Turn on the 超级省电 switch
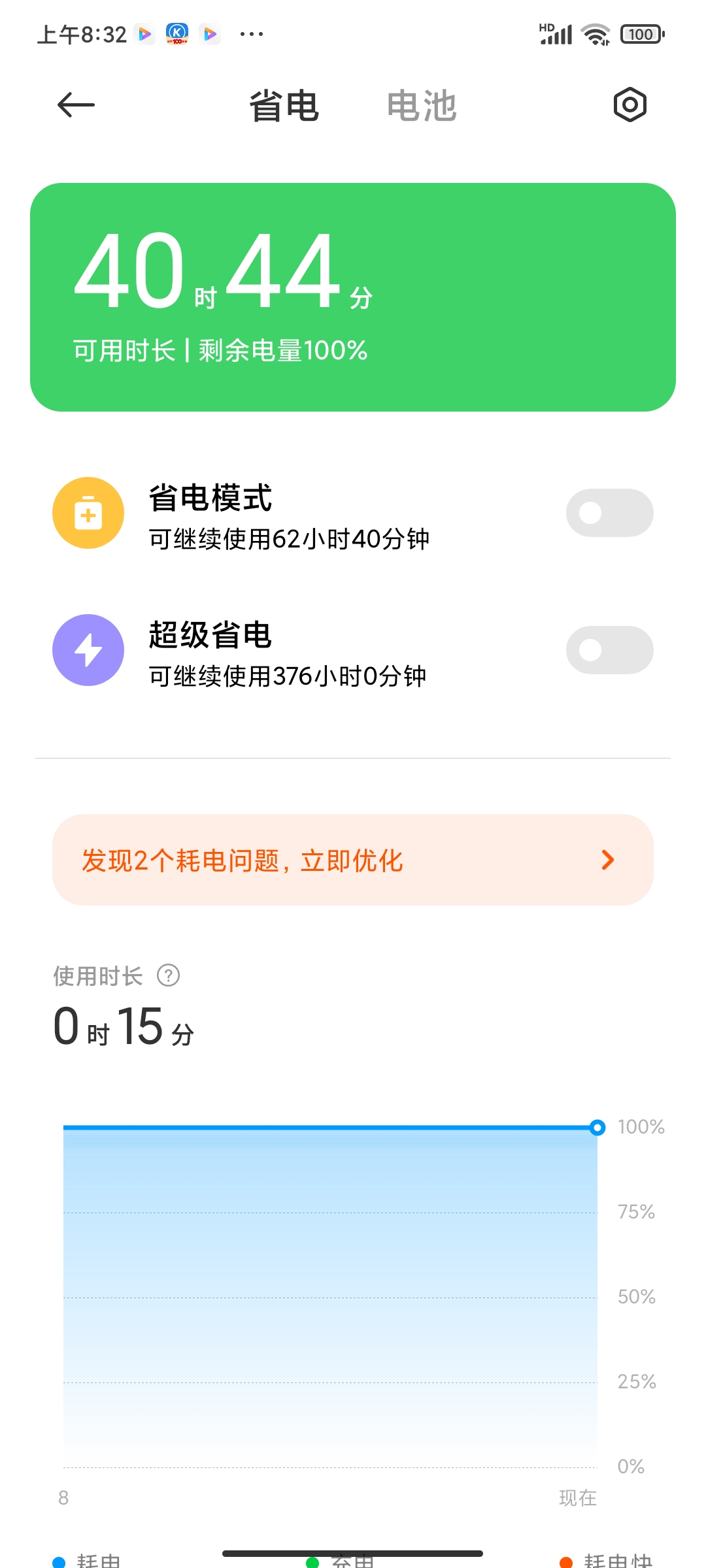This screenshot has height=1568, width=706. point(609,650)
